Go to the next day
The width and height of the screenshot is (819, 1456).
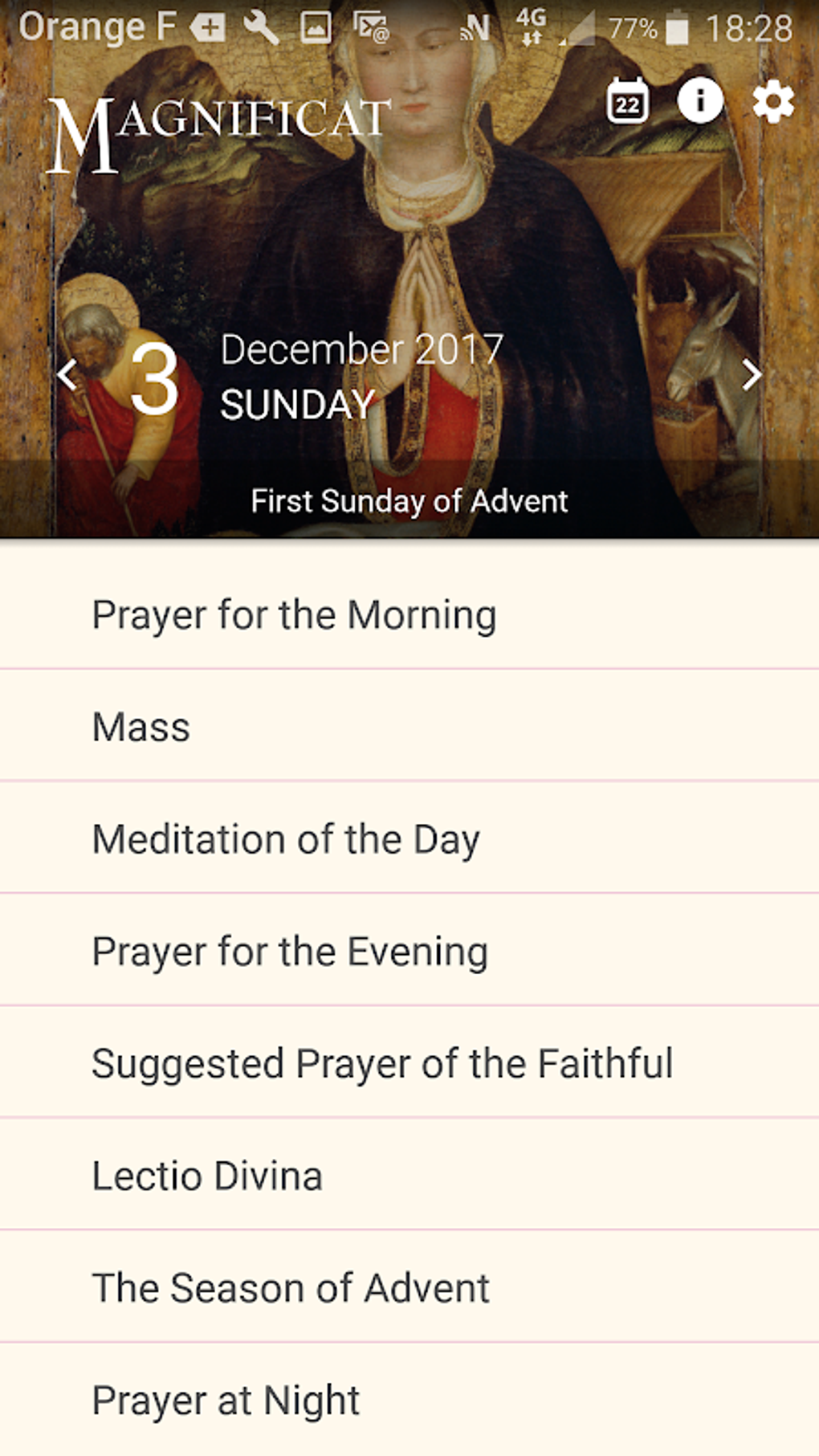tap(751, 375)
